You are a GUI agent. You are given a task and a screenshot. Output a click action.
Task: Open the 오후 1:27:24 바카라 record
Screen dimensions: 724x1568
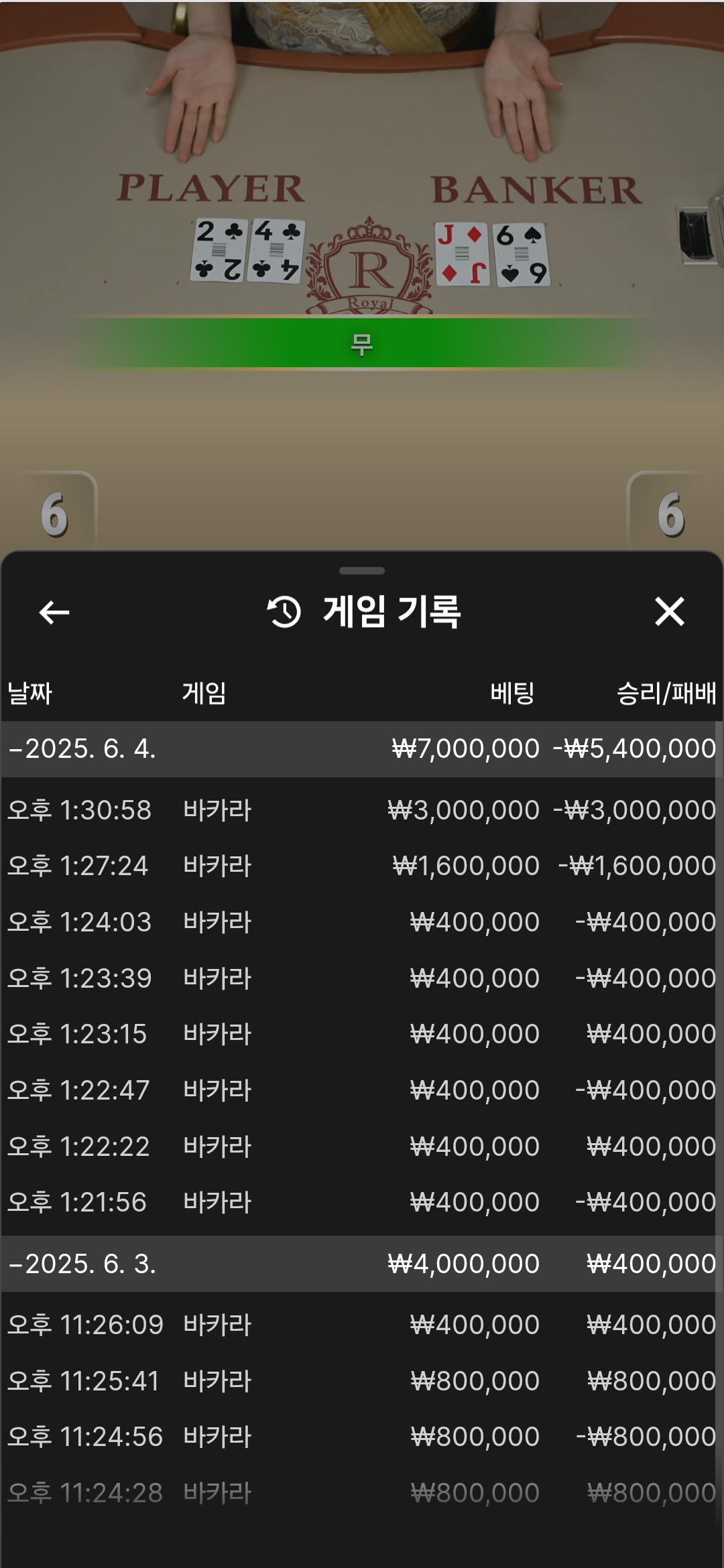[362, 866]
